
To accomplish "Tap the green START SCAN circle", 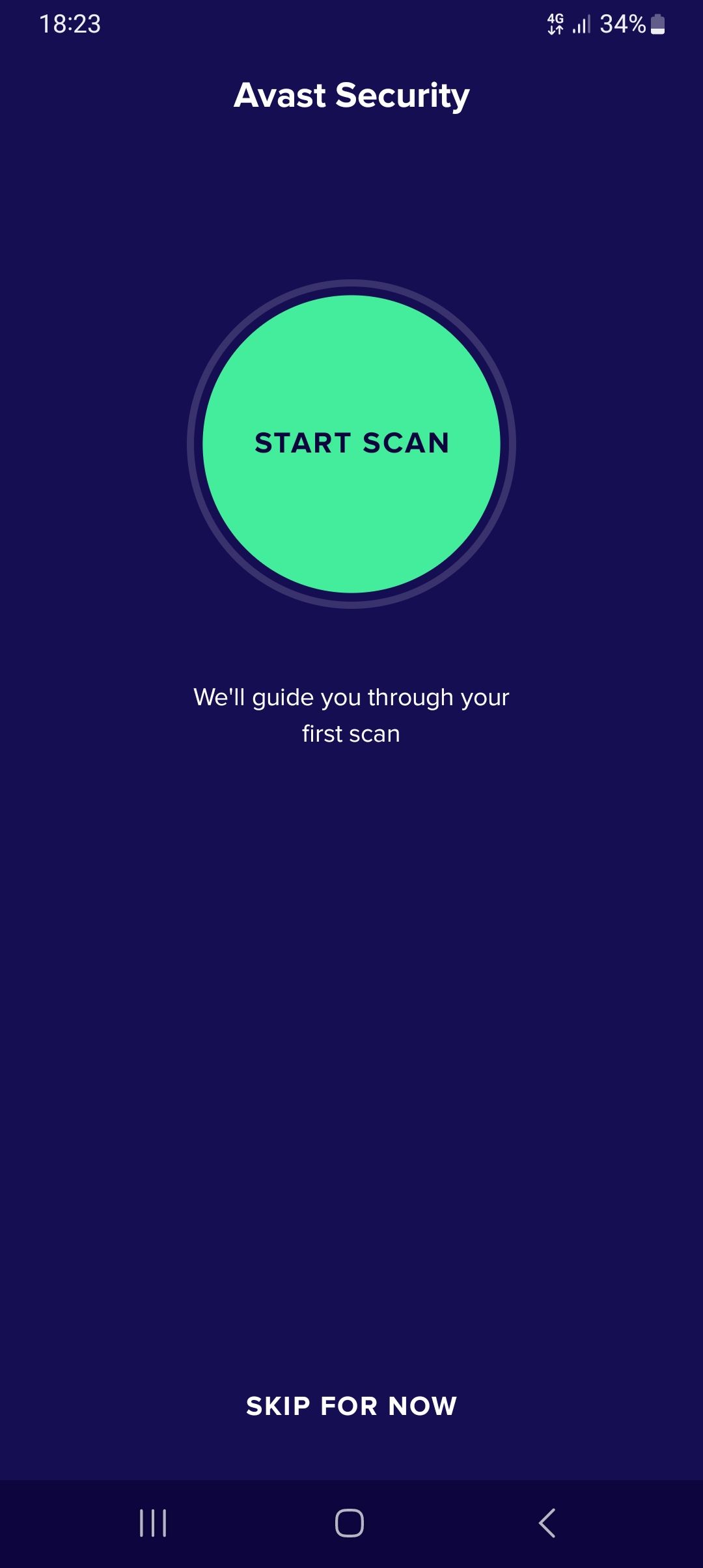I will [351, 444].
